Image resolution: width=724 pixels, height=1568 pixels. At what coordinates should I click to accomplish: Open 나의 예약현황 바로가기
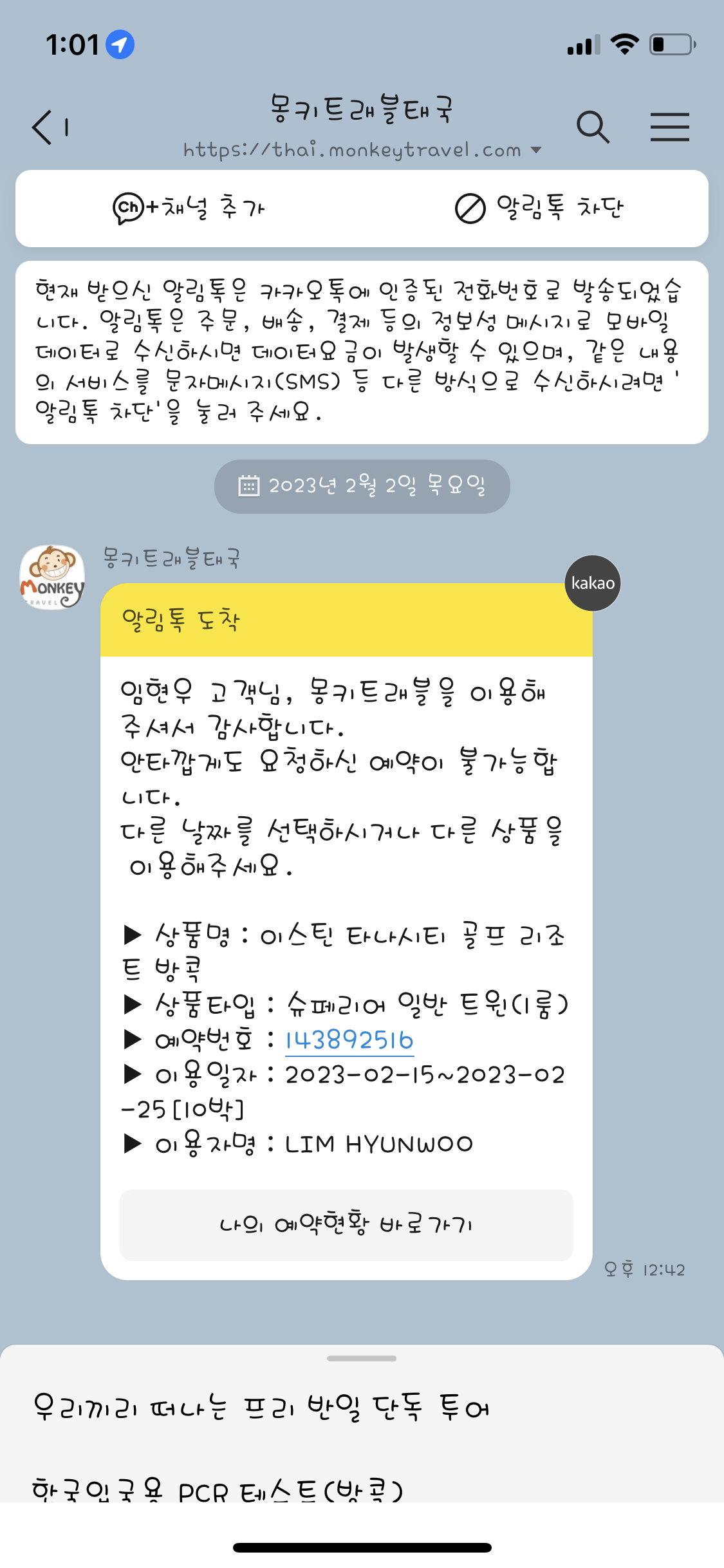point(346,1224)
